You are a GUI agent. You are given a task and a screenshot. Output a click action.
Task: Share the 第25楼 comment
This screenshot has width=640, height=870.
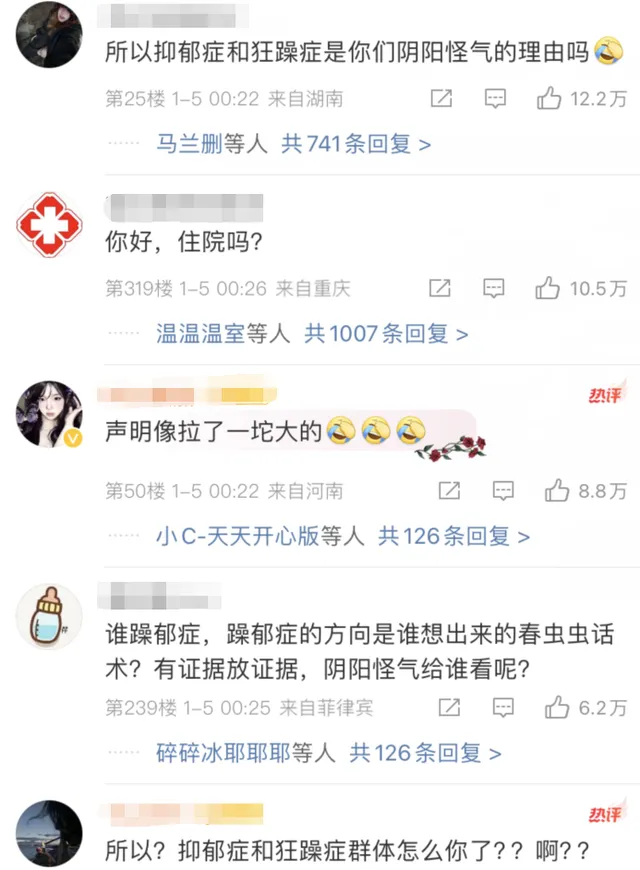[441, 98]
